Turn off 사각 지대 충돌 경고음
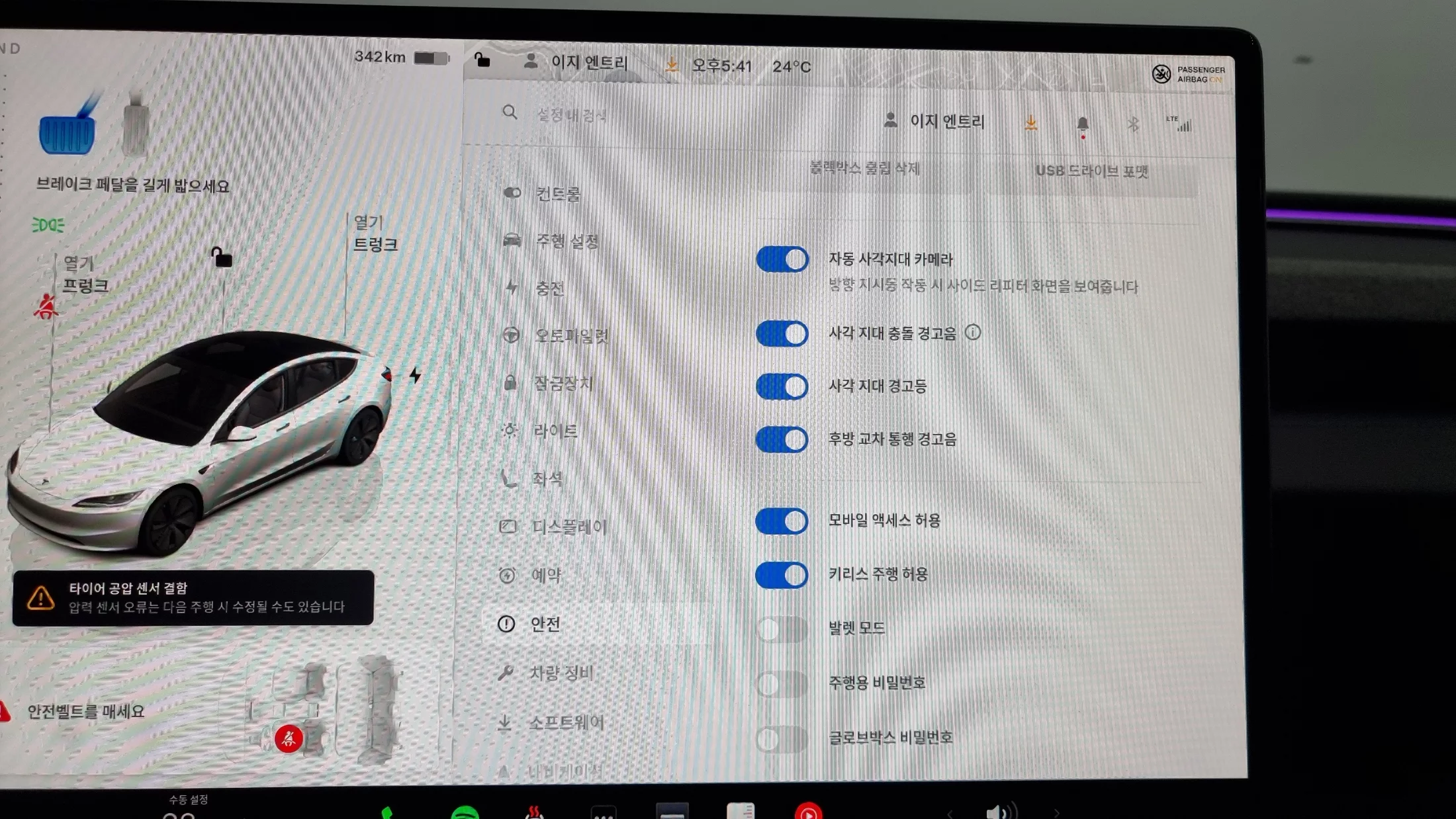 point(782,333)
